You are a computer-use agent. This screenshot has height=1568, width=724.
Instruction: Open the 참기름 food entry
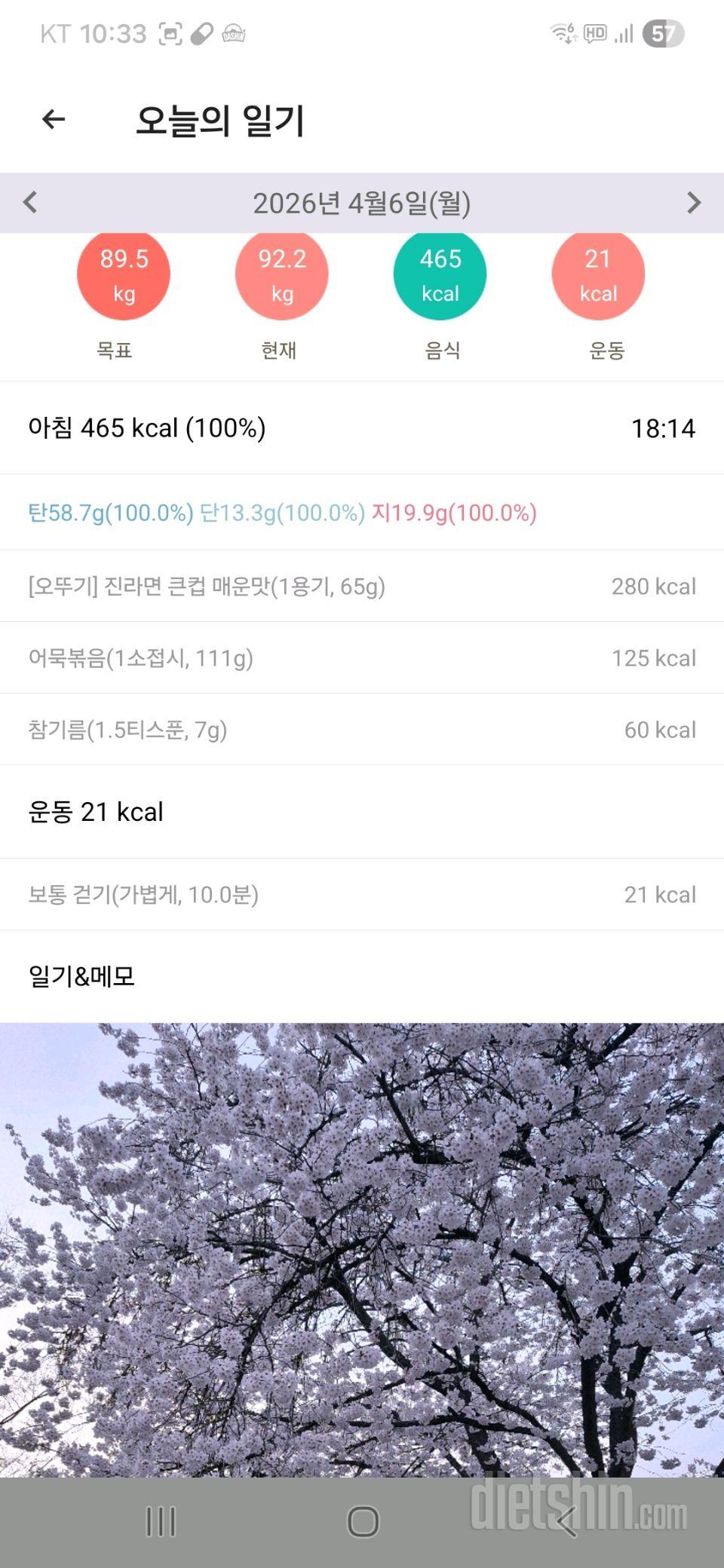point(362,729)
